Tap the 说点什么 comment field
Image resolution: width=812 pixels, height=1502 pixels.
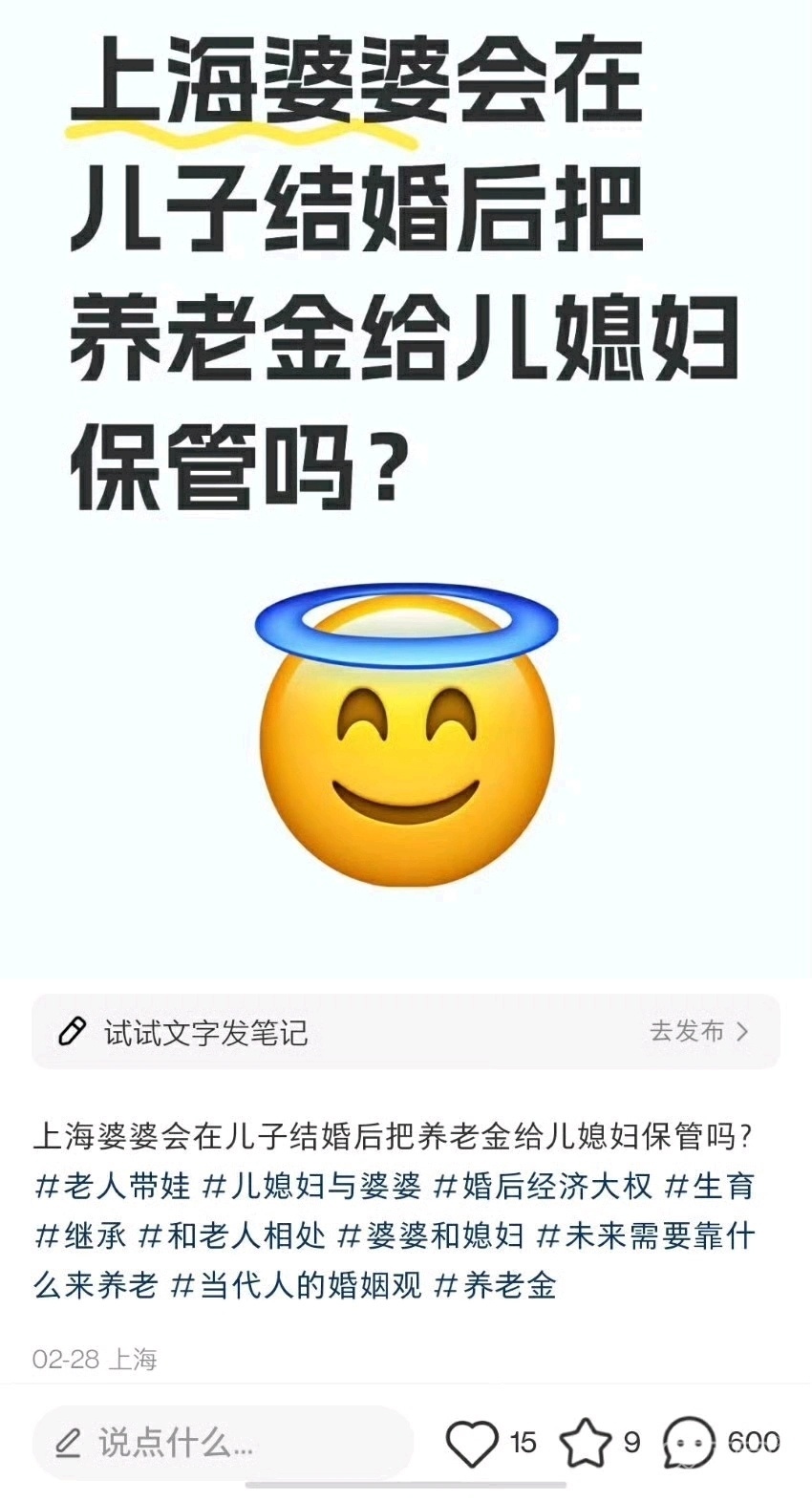point(222,1442)
